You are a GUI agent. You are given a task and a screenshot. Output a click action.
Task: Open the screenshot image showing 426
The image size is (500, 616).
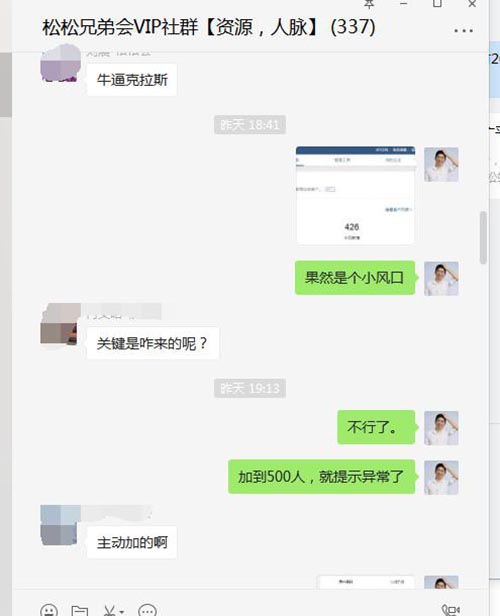[x=355, y=195]
